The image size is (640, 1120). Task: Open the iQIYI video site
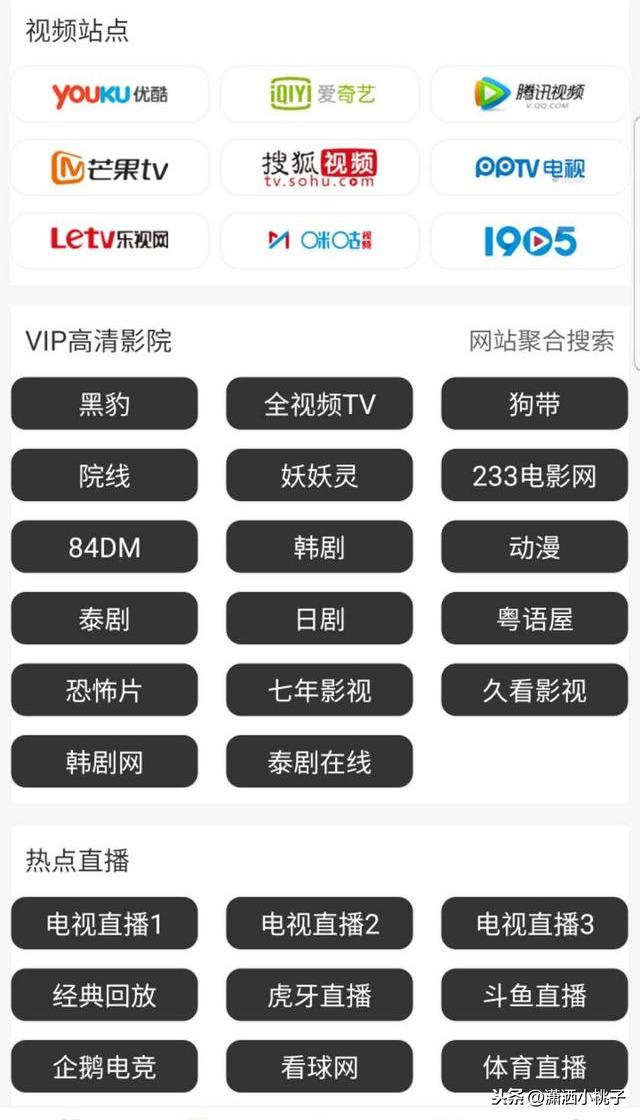319,95
